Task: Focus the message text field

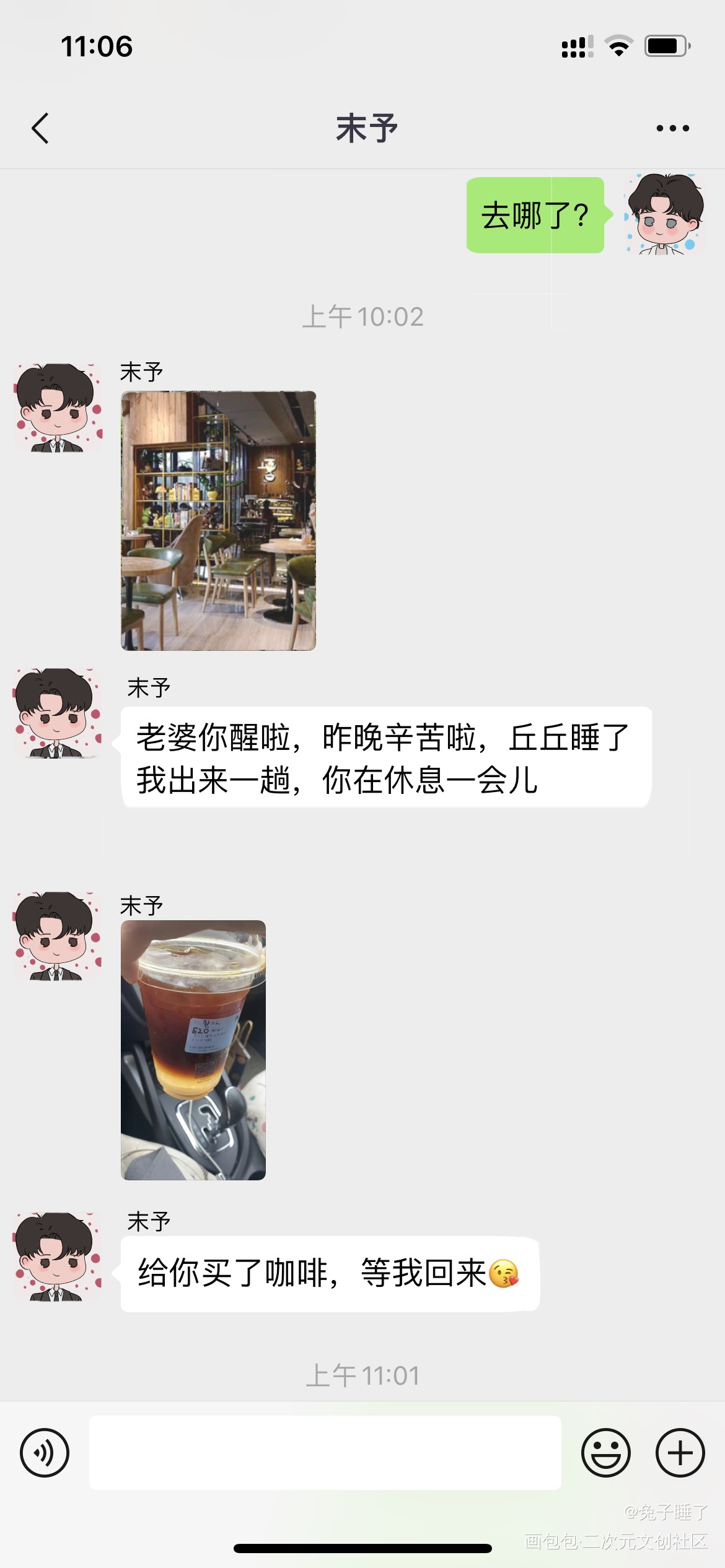Action: click(x=325, y=1453)
